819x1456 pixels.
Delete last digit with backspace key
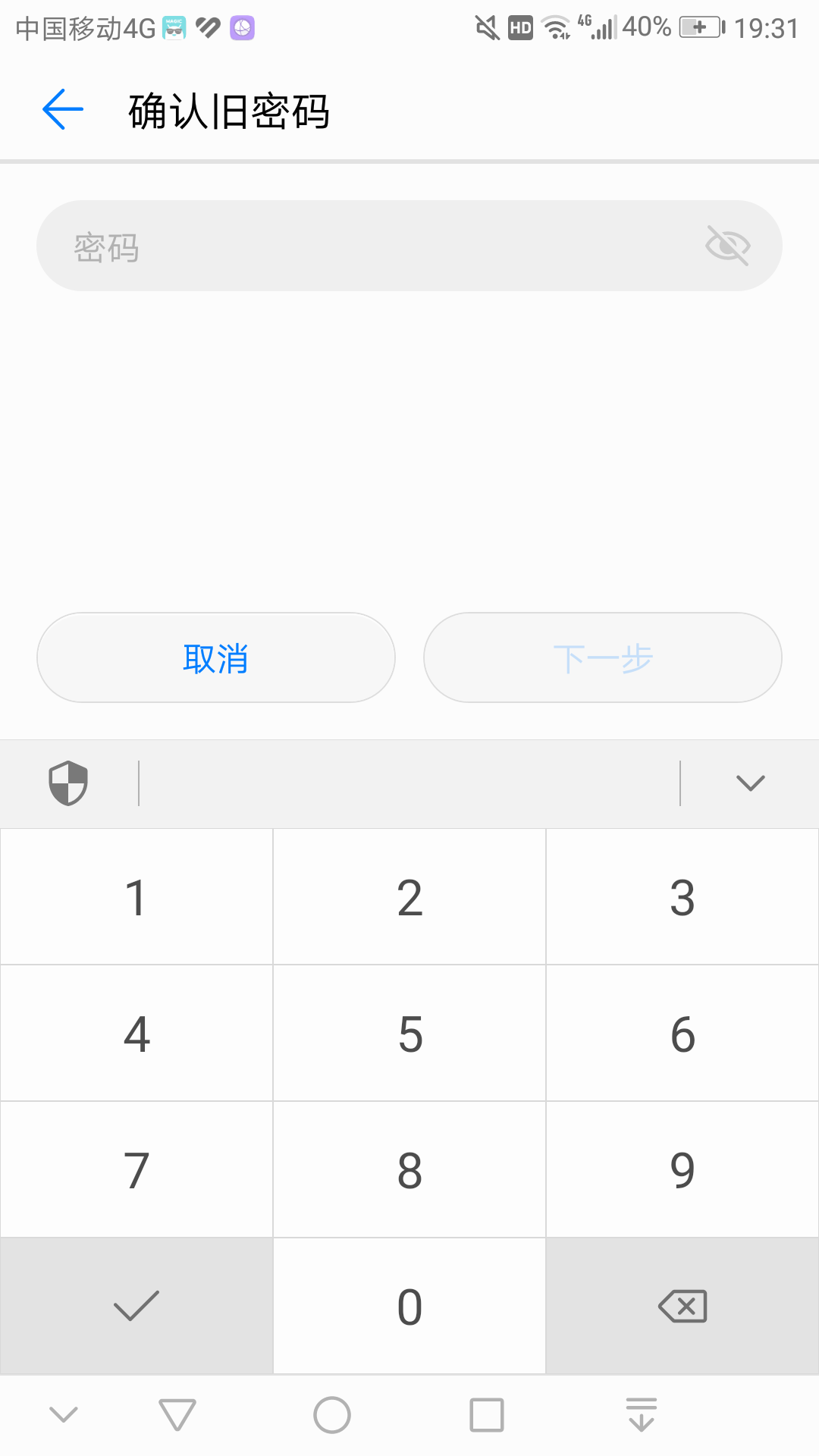[682, 1306]
